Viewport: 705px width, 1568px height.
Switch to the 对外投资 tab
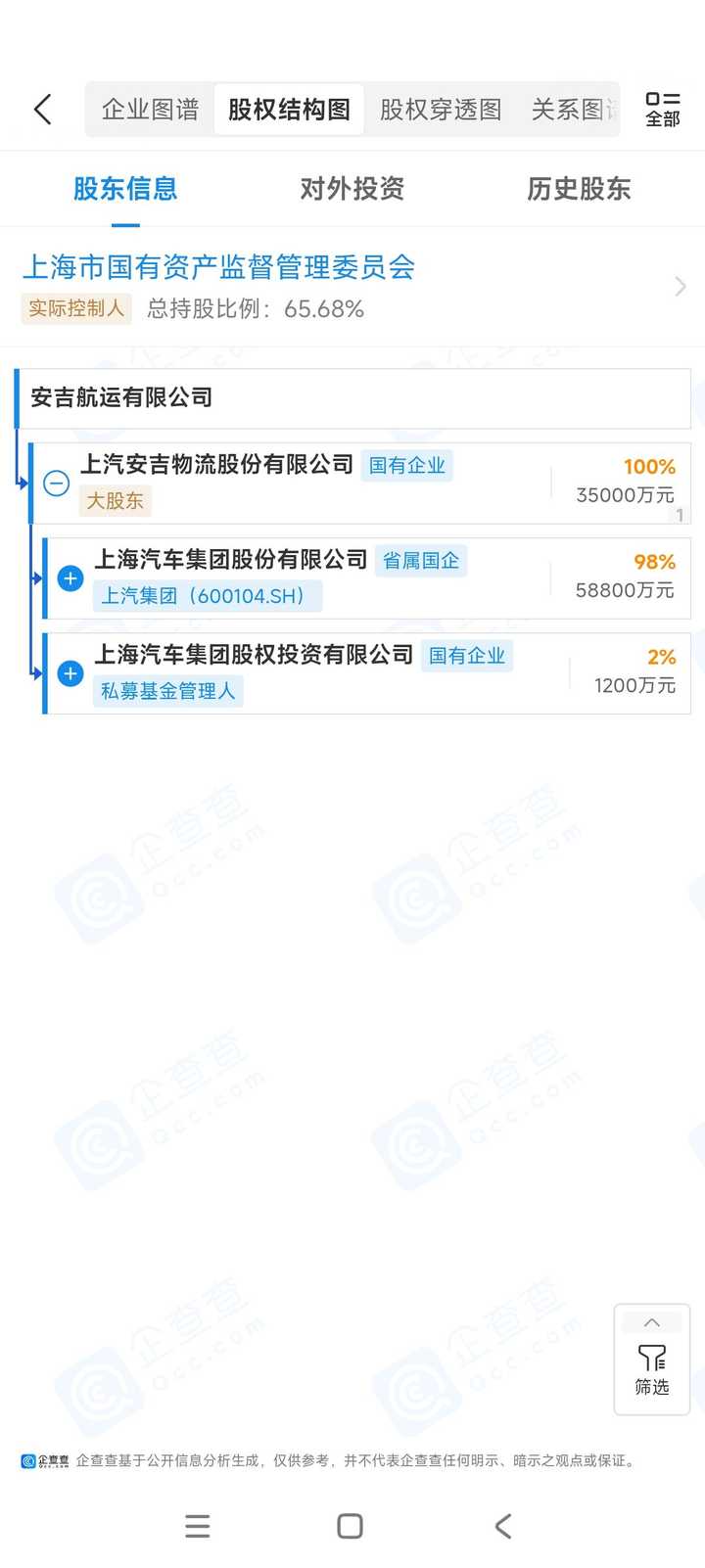(x=352, y=189)
